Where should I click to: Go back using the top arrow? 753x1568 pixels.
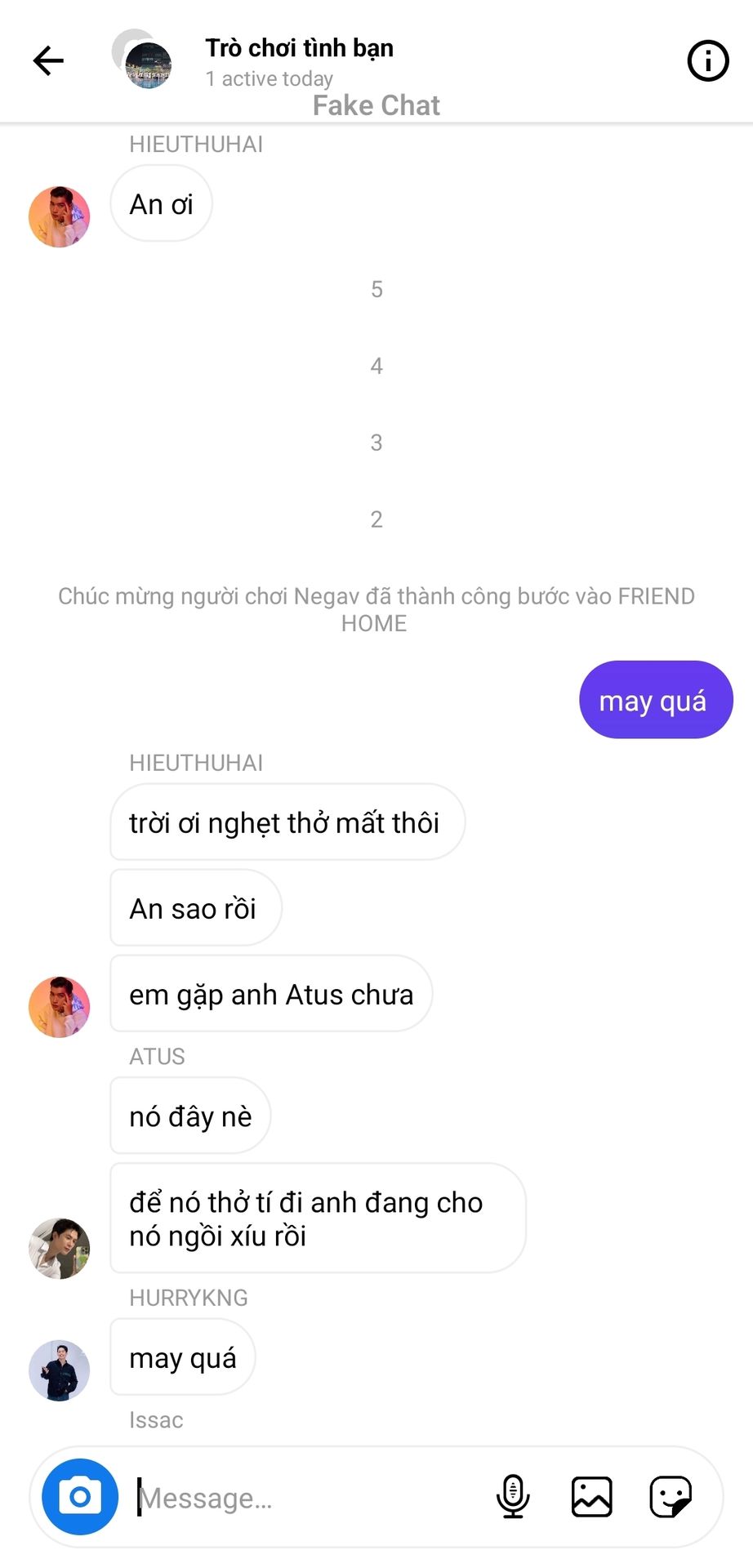point(48,60)
